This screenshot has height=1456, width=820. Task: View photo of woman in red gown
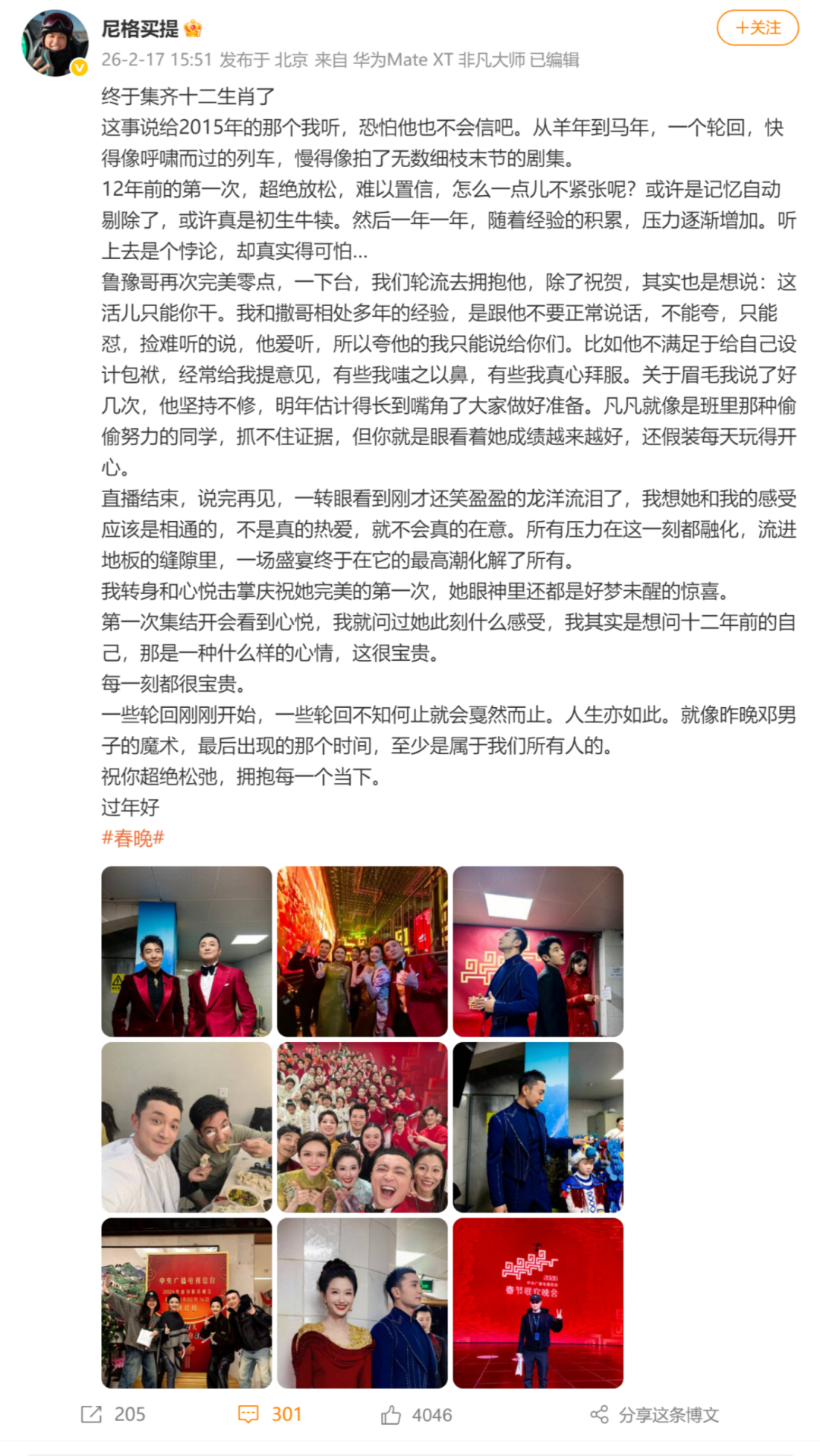click(x=362, y=1303)
